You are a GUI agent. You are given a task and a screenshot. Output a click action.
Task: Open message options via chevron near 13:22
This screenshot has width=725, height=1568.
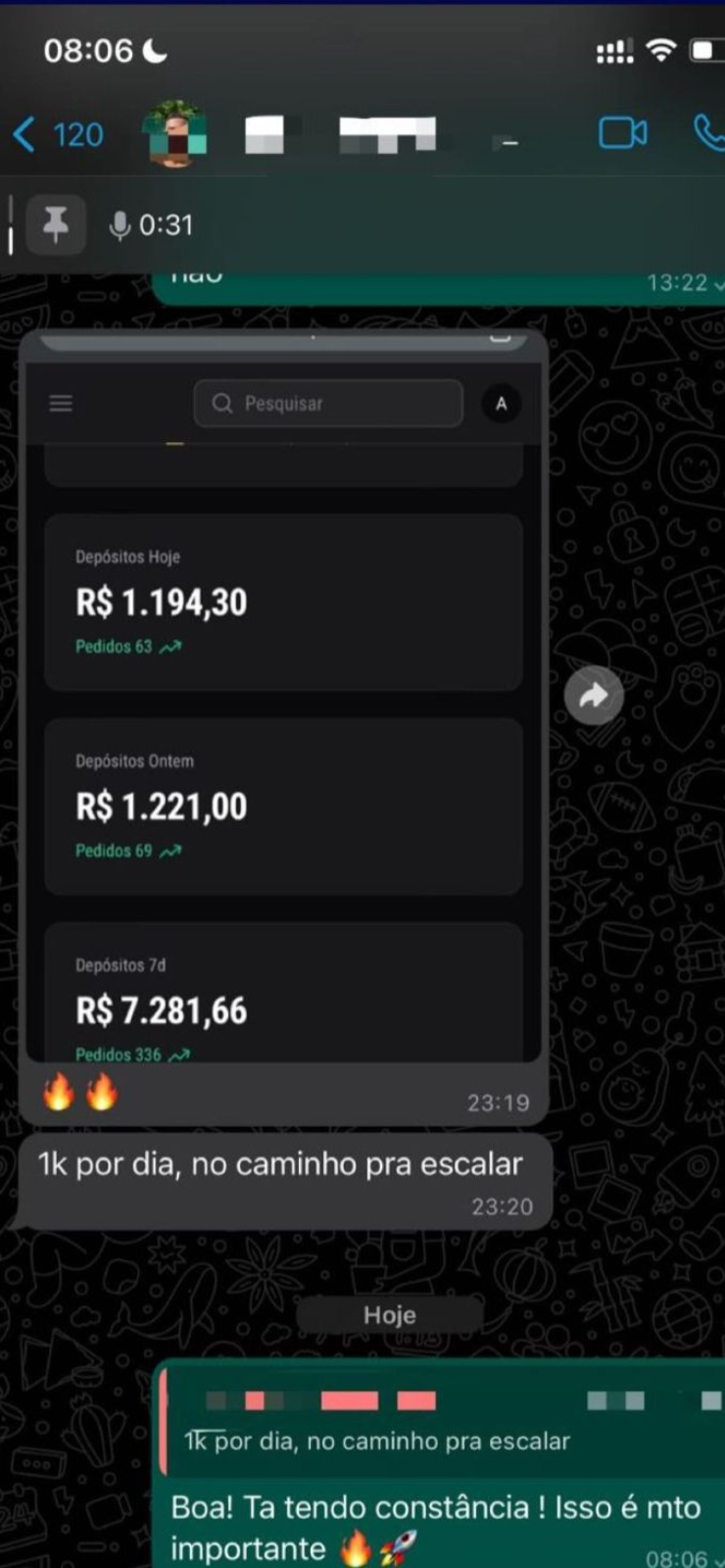pyautogui.click(x=720, y=284)
